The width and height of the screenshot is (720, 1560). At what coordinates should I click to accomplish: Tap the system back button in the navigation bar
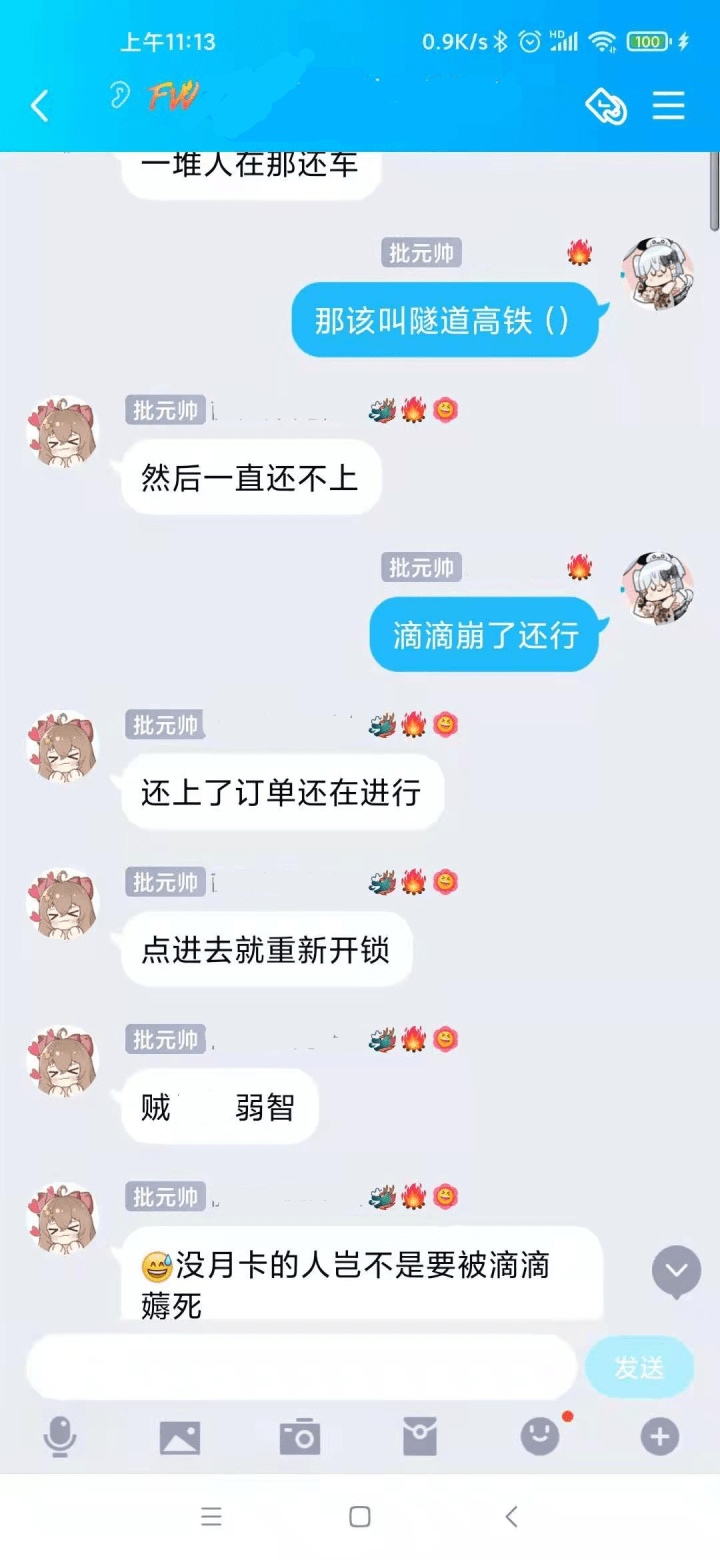coord(511,1517)
